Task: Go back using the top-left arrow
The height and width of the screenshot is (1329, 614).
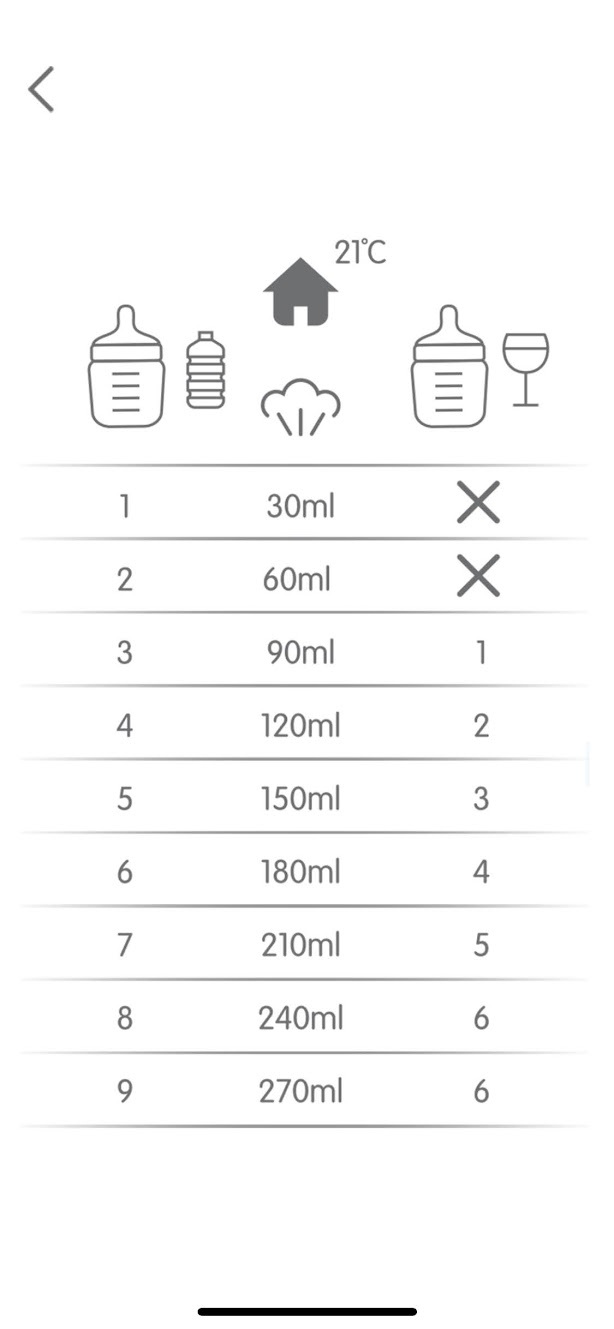Action: (x=41, y=90)
